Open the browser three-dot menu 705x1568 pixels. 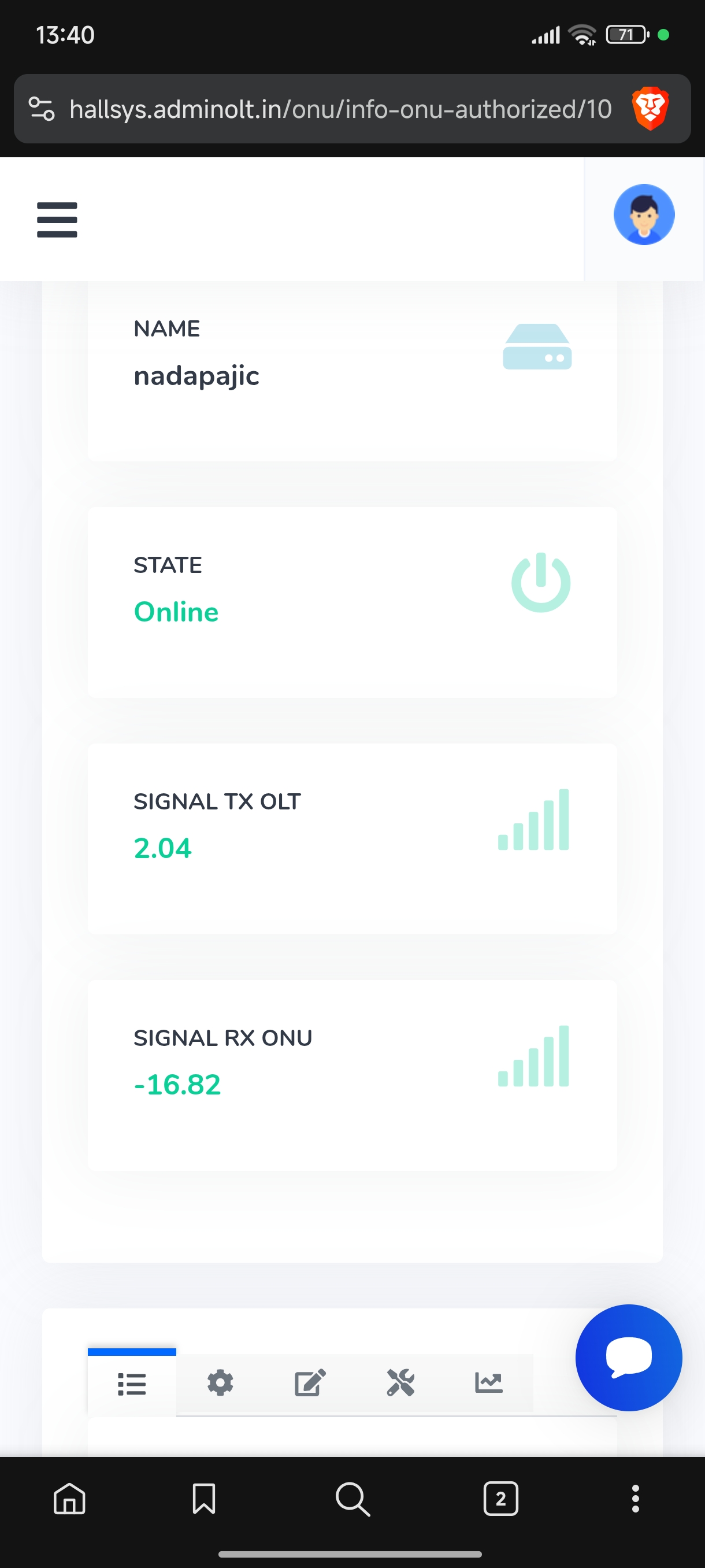click(x=635, y=1498)
